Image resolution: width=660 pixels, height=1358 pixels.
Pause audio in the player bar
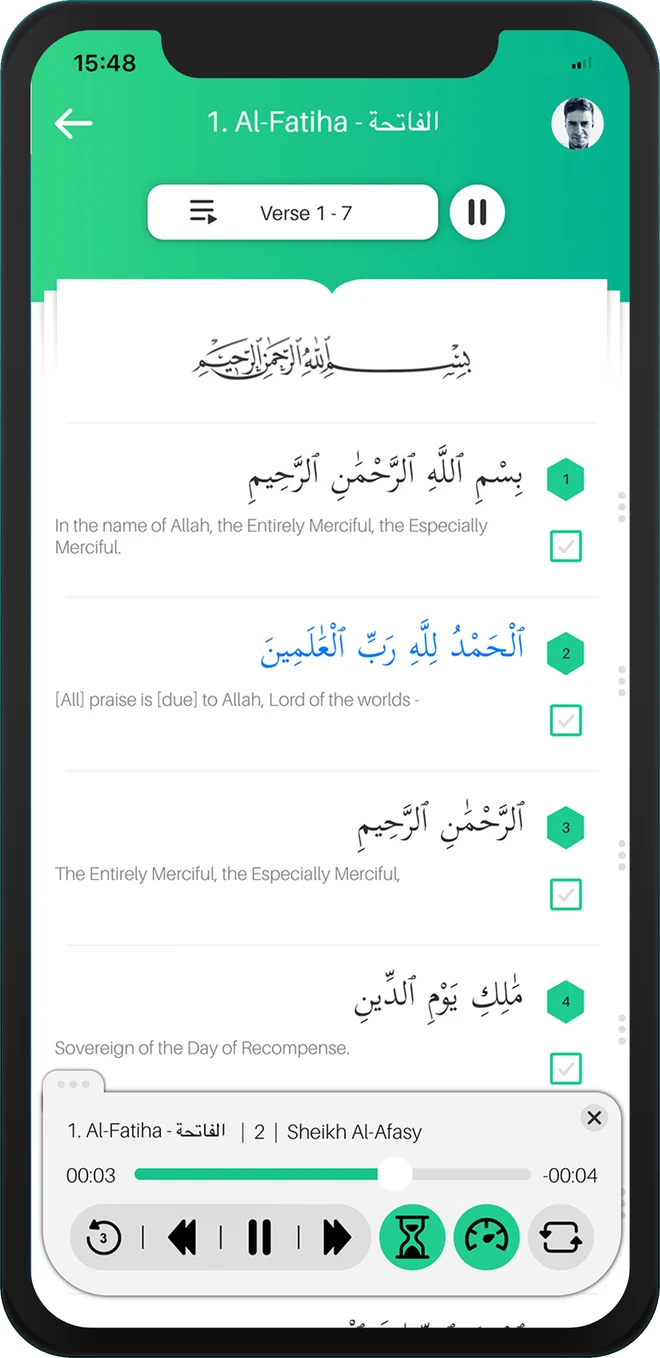click(260, 1238)
